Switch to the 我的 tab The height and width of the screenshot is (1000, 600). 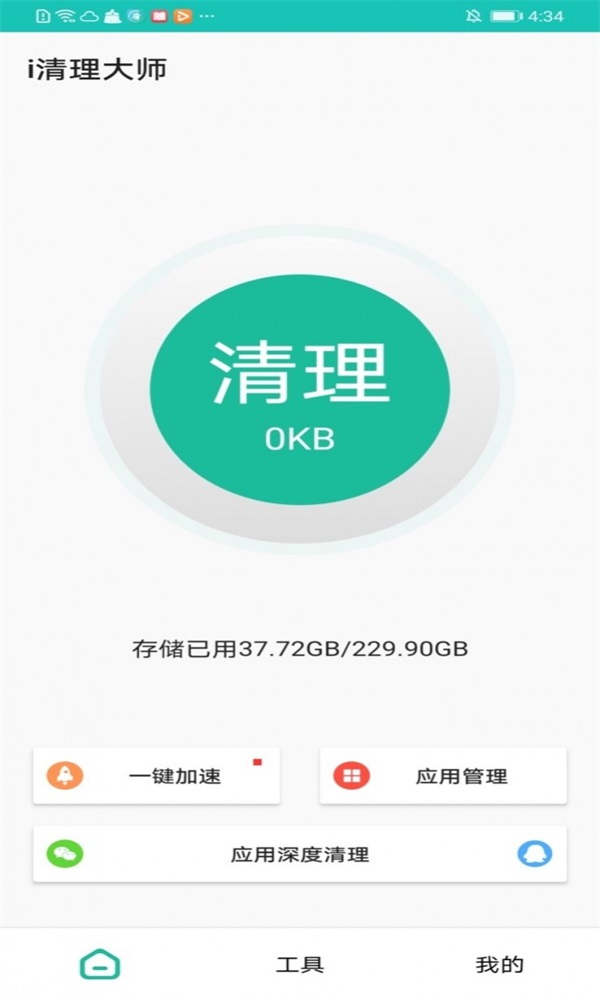pyautogui.click(x=499, y=965)
